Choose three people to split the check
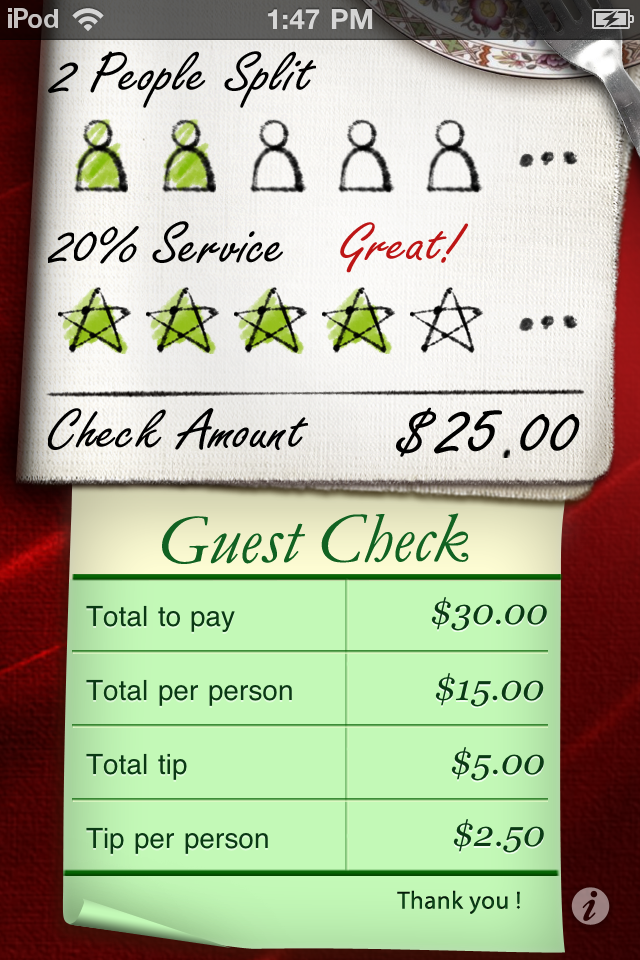 tap(276, 157)
